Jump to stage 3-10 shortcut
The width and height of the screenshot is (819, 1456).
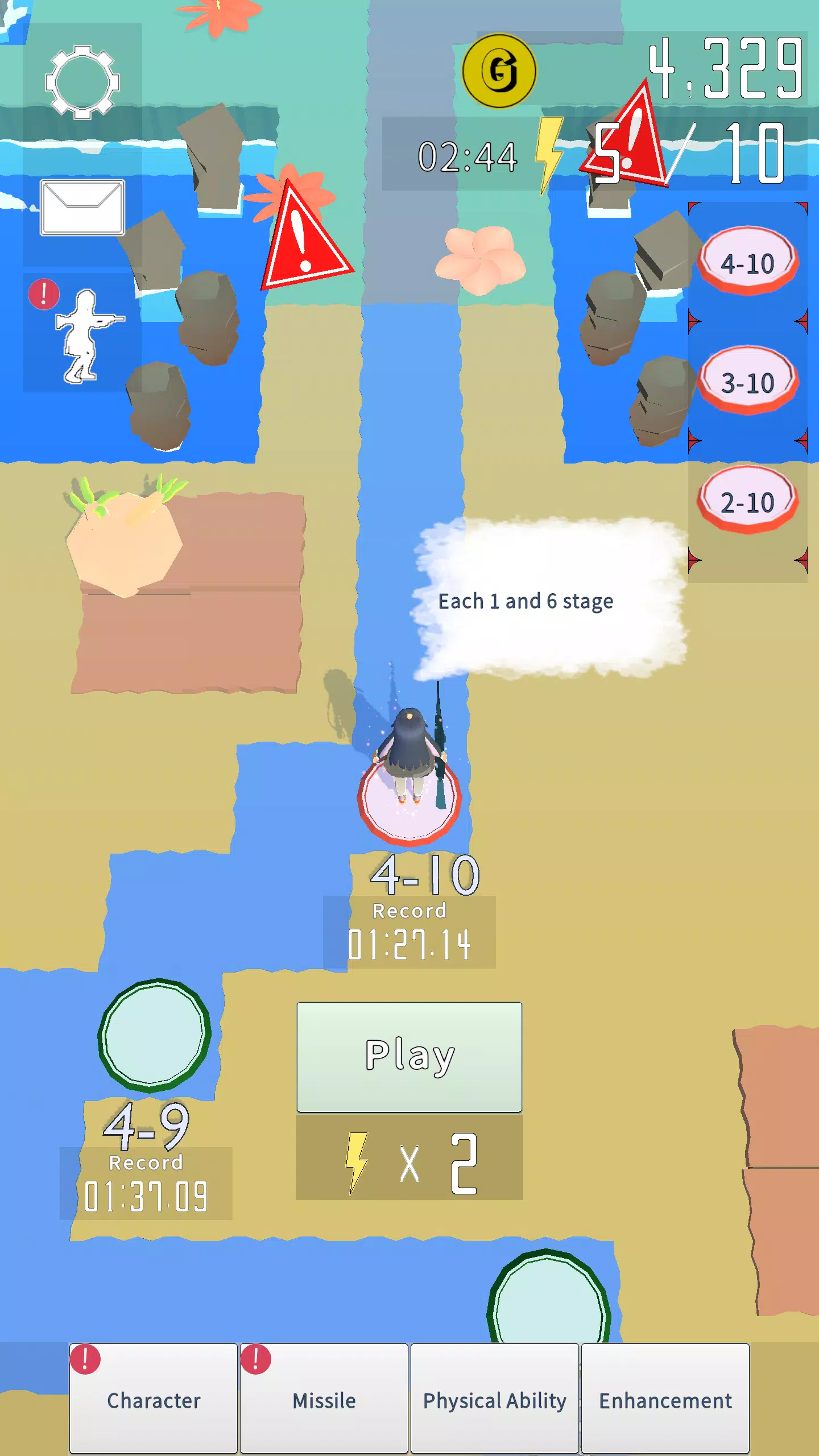[x=747, y=381]
